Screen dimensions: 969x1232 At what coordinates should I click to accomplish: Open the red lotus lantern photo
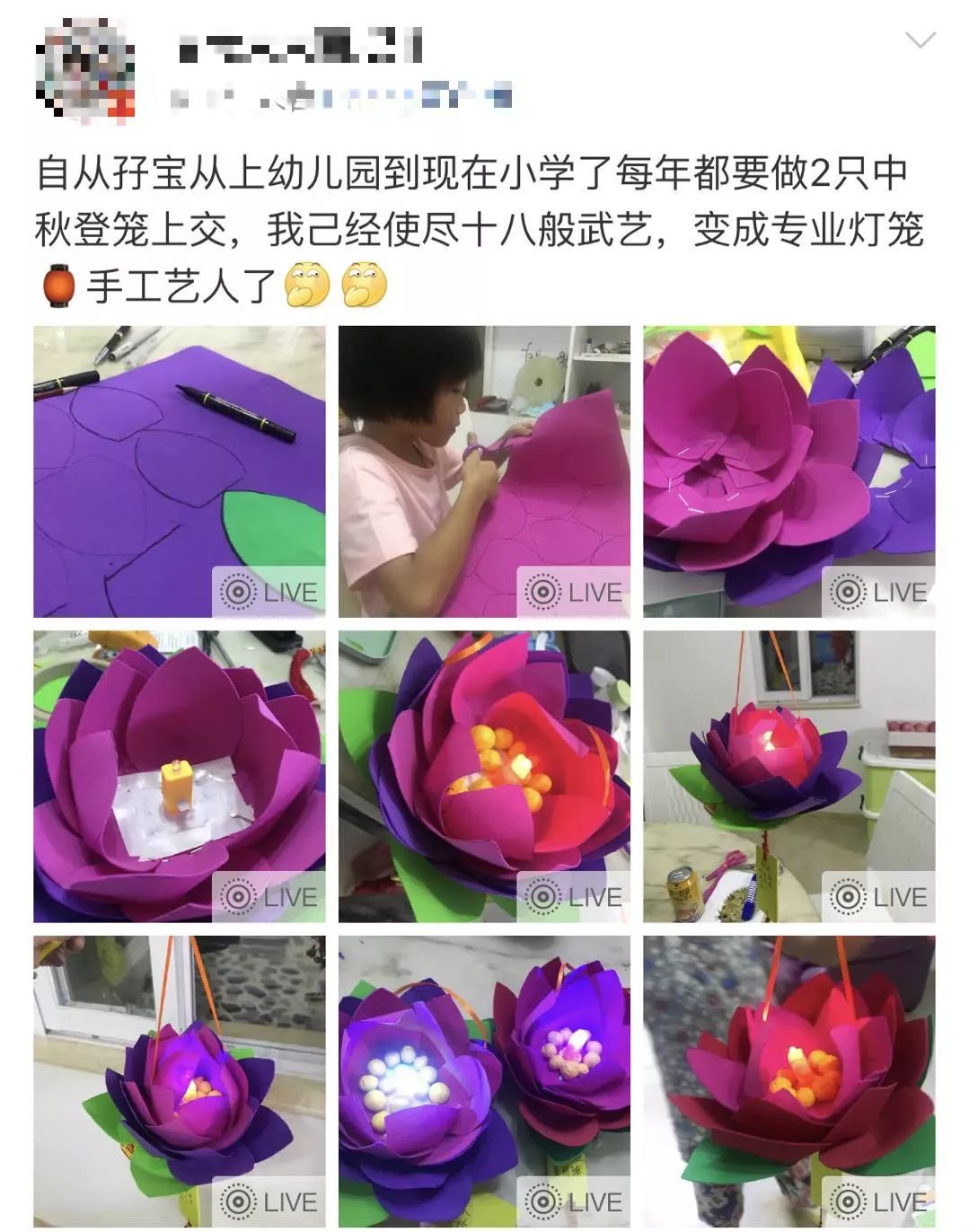788,1080
